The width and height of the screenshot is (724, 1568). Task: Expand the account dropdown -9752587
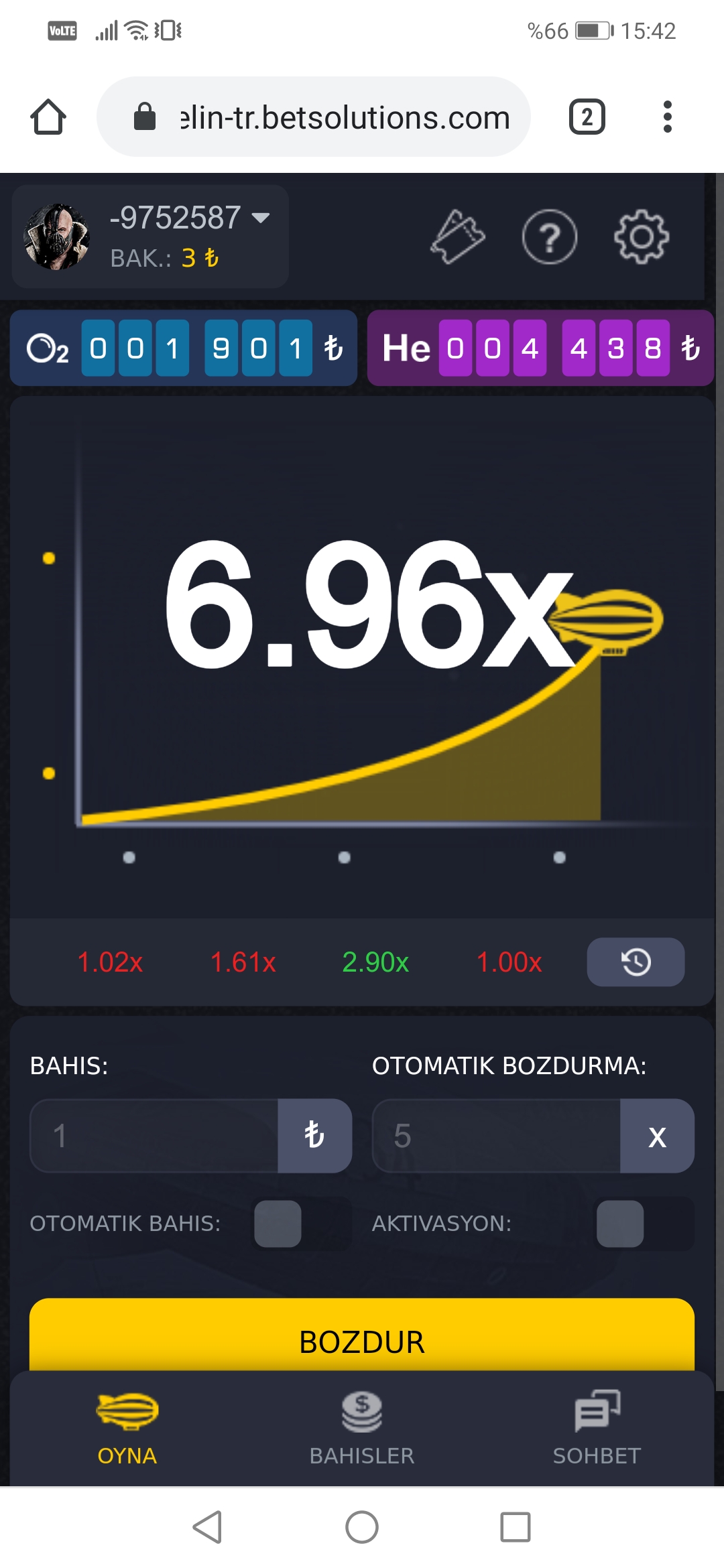pos(259,218)
